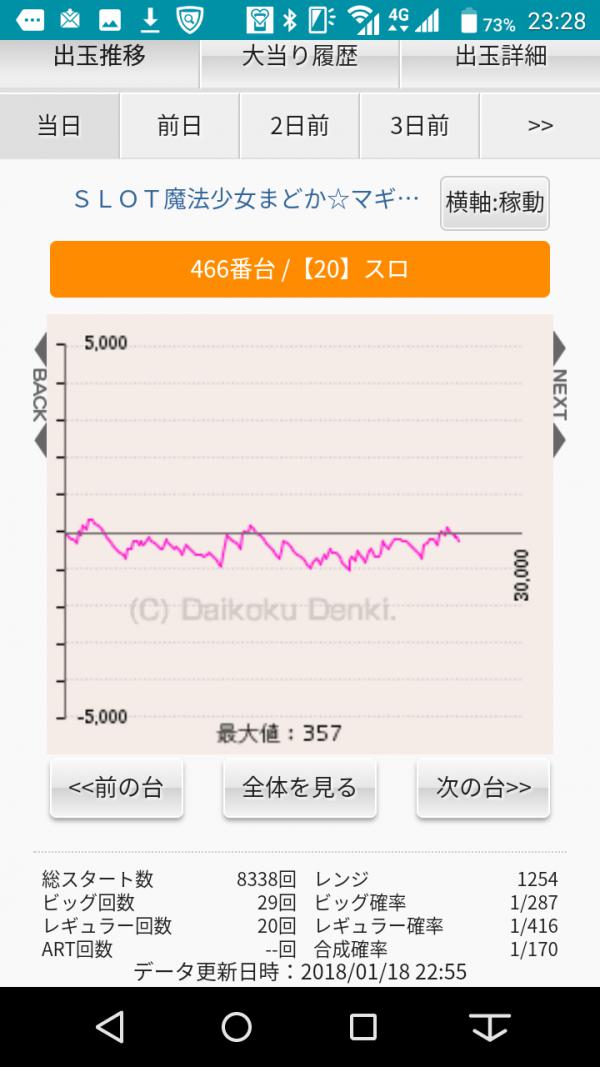
Task: Show data for 2日前
Action: 299,126
